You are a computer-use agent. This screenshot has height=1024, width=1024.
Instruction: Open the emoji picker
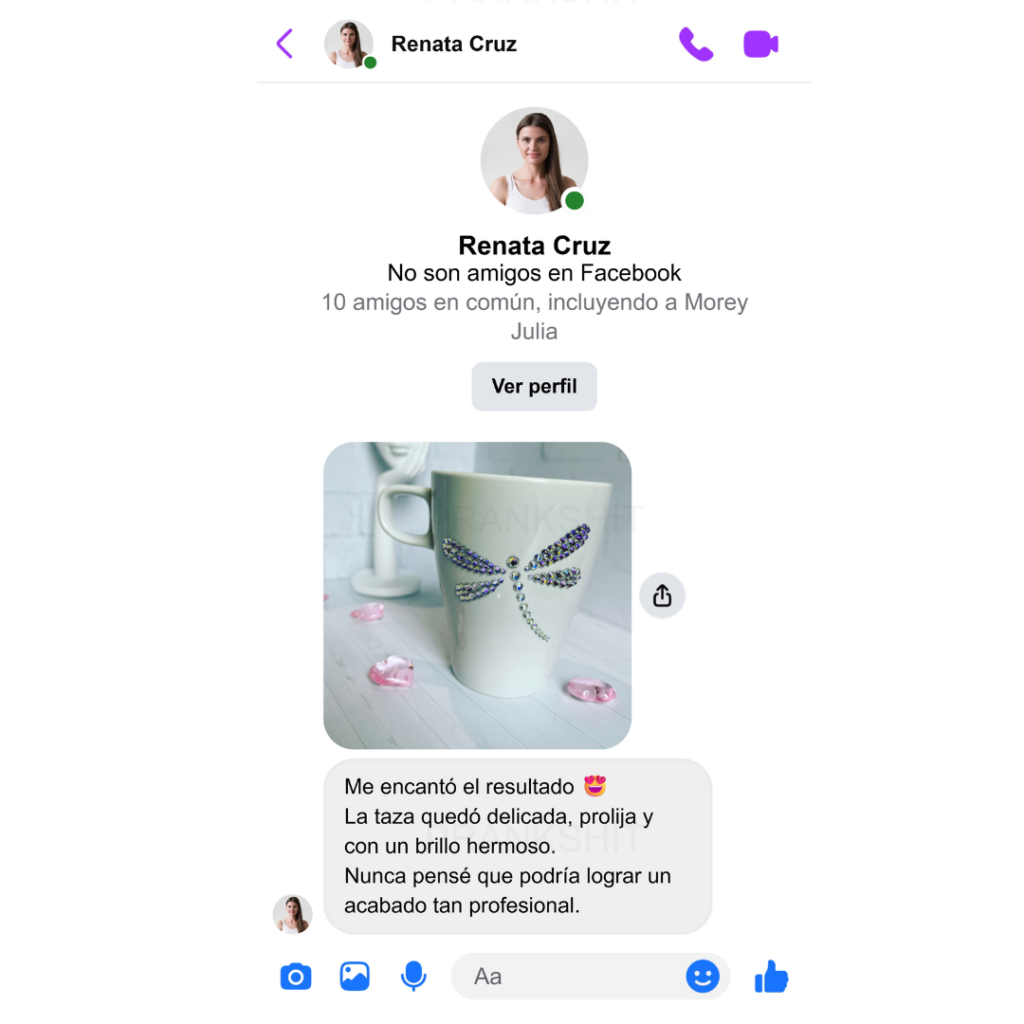click(703, 976)
